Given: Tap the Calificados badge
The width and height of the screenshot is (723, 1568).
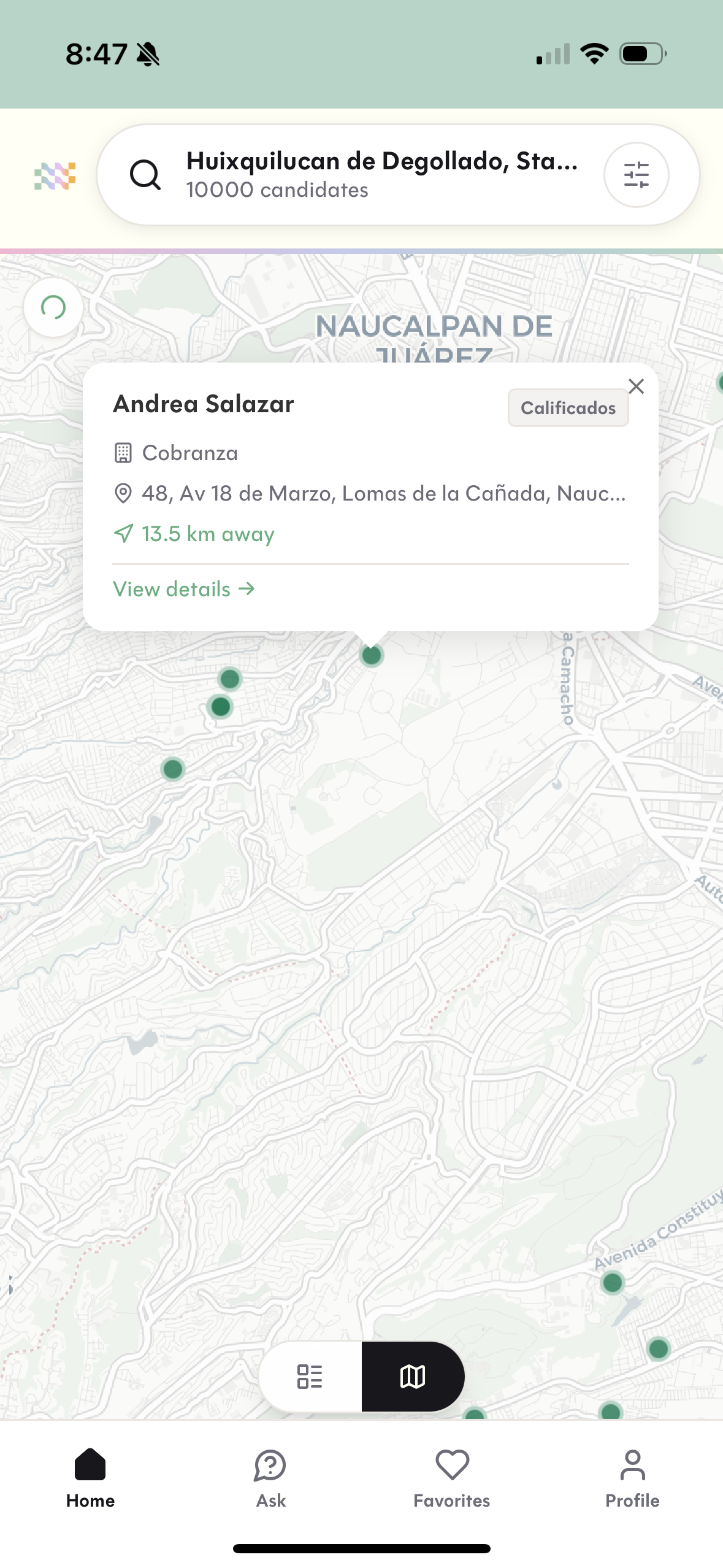Looking at the screenshot, I should 568,408.
